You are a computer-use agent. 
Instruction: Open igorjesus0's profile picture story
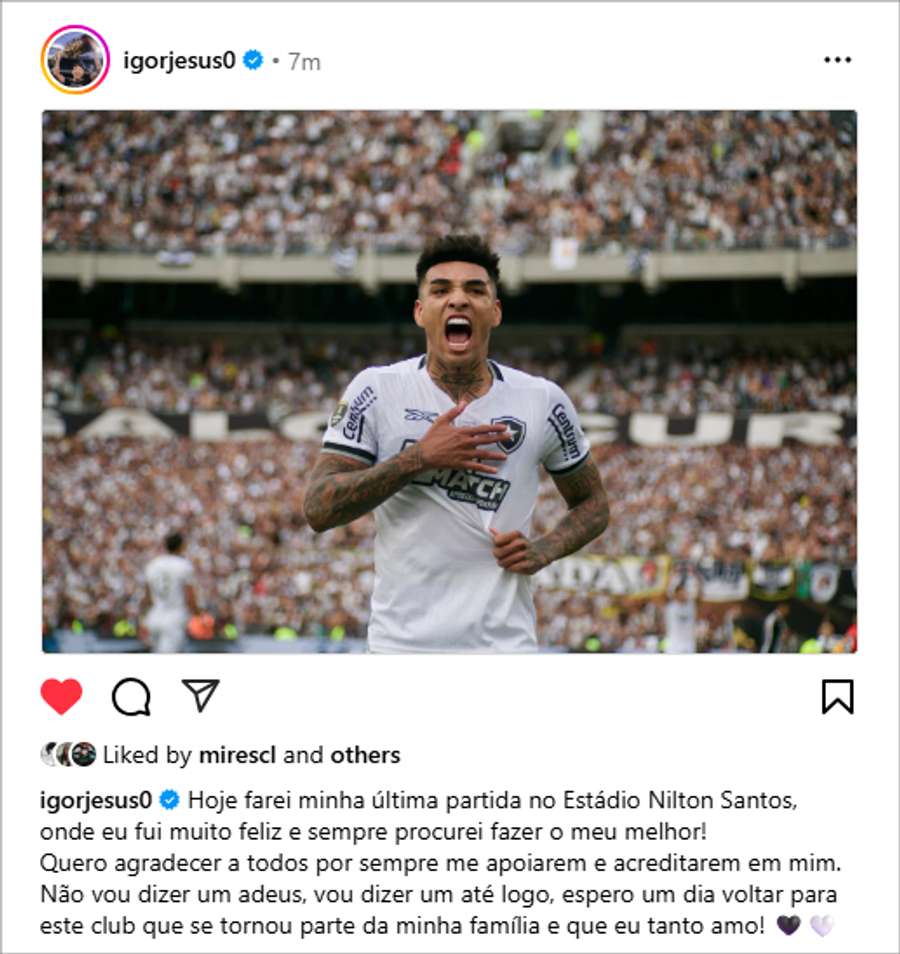(75, 60)
